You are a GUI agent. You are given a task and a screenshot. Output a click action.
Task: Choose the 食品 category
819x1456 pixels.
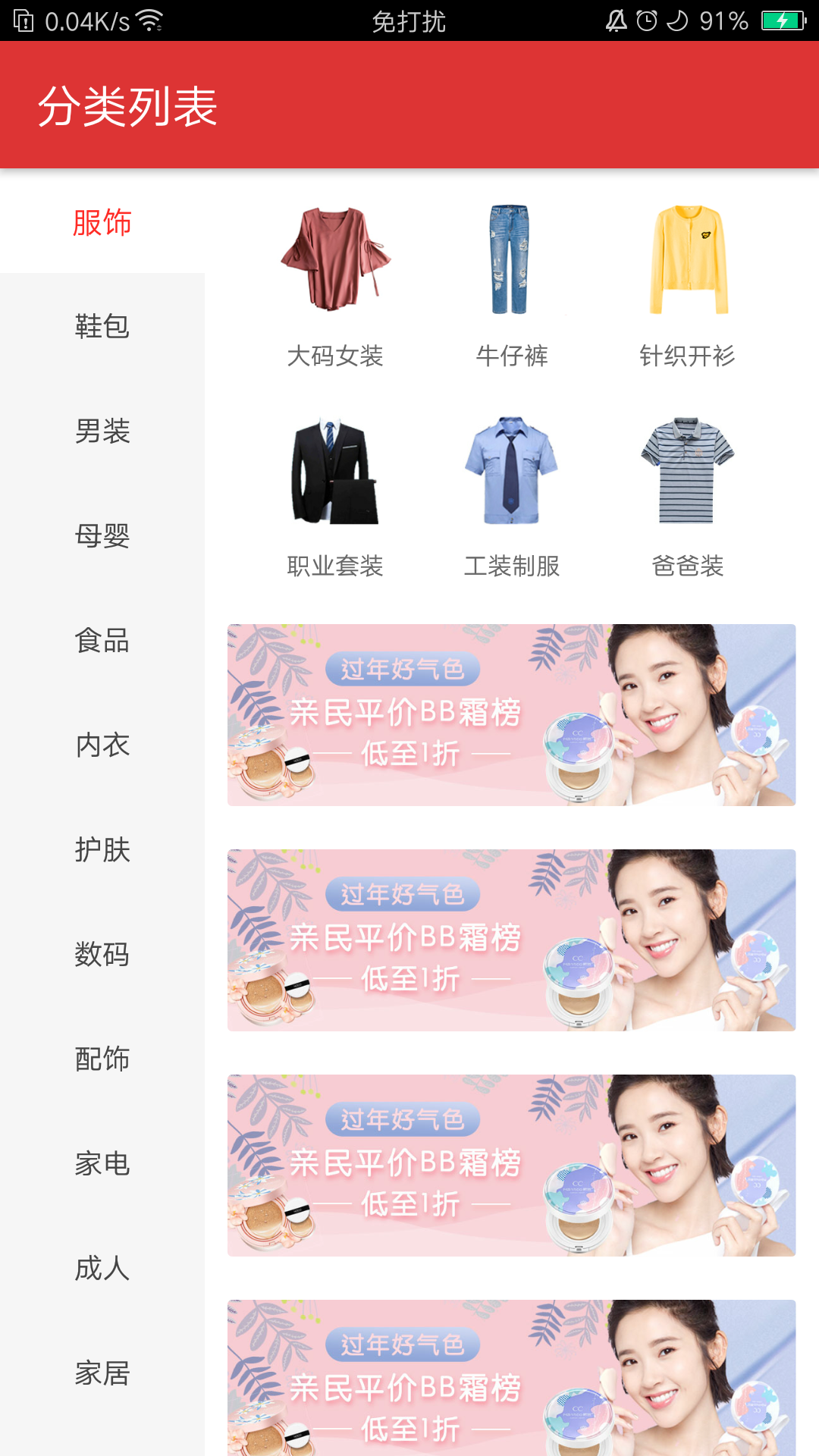pos(102,640)
